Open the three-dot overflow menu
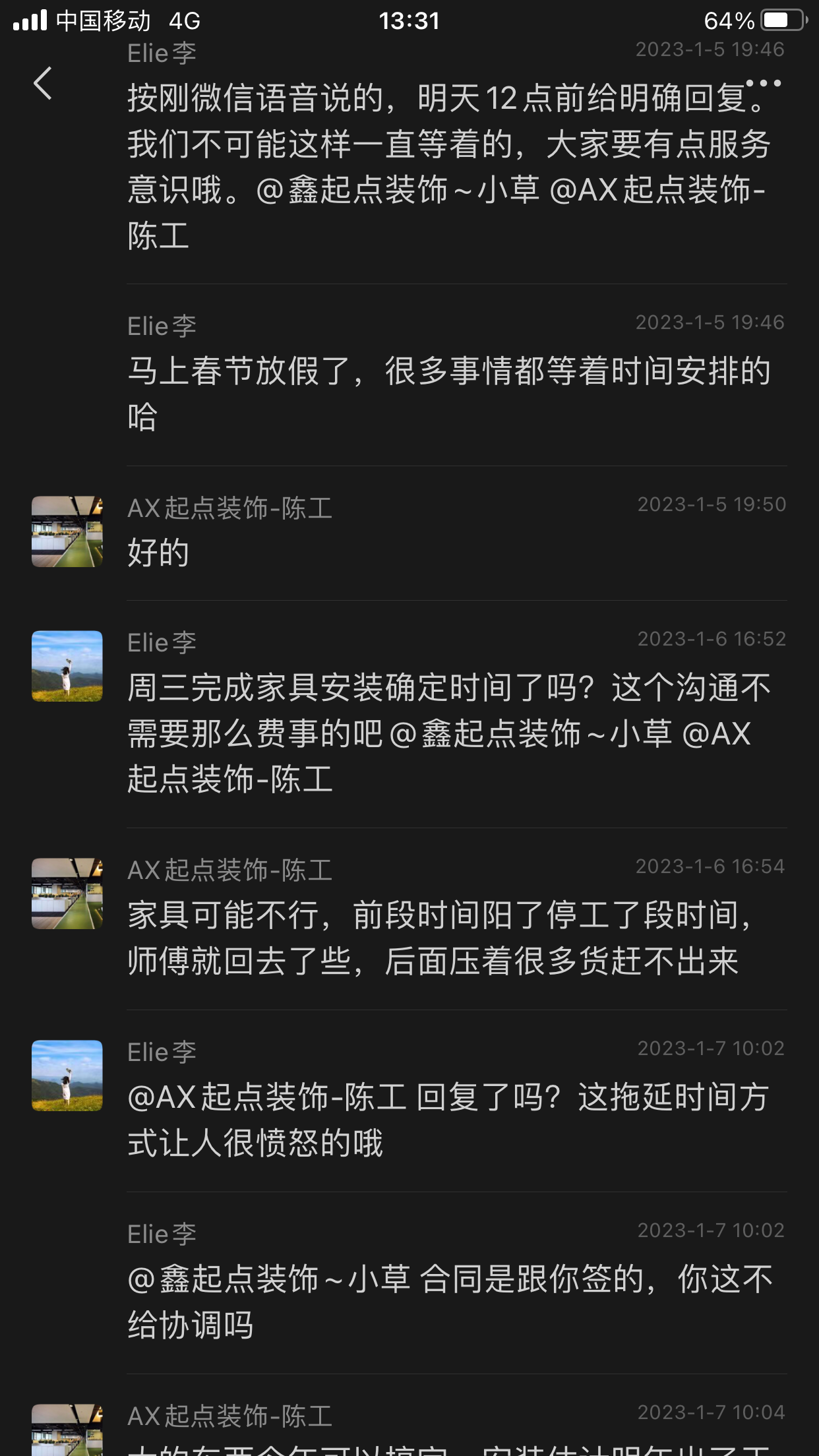The image size is (819, 1456). [764, 83]
